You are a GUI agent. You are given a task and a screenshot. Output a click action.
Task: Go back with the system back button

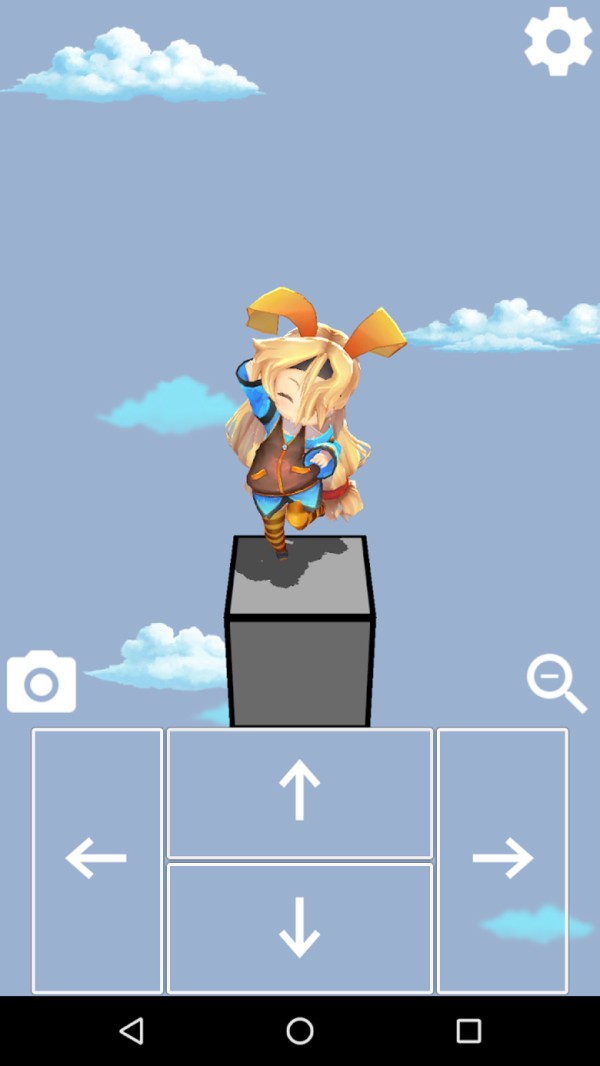click(131, 1031)
